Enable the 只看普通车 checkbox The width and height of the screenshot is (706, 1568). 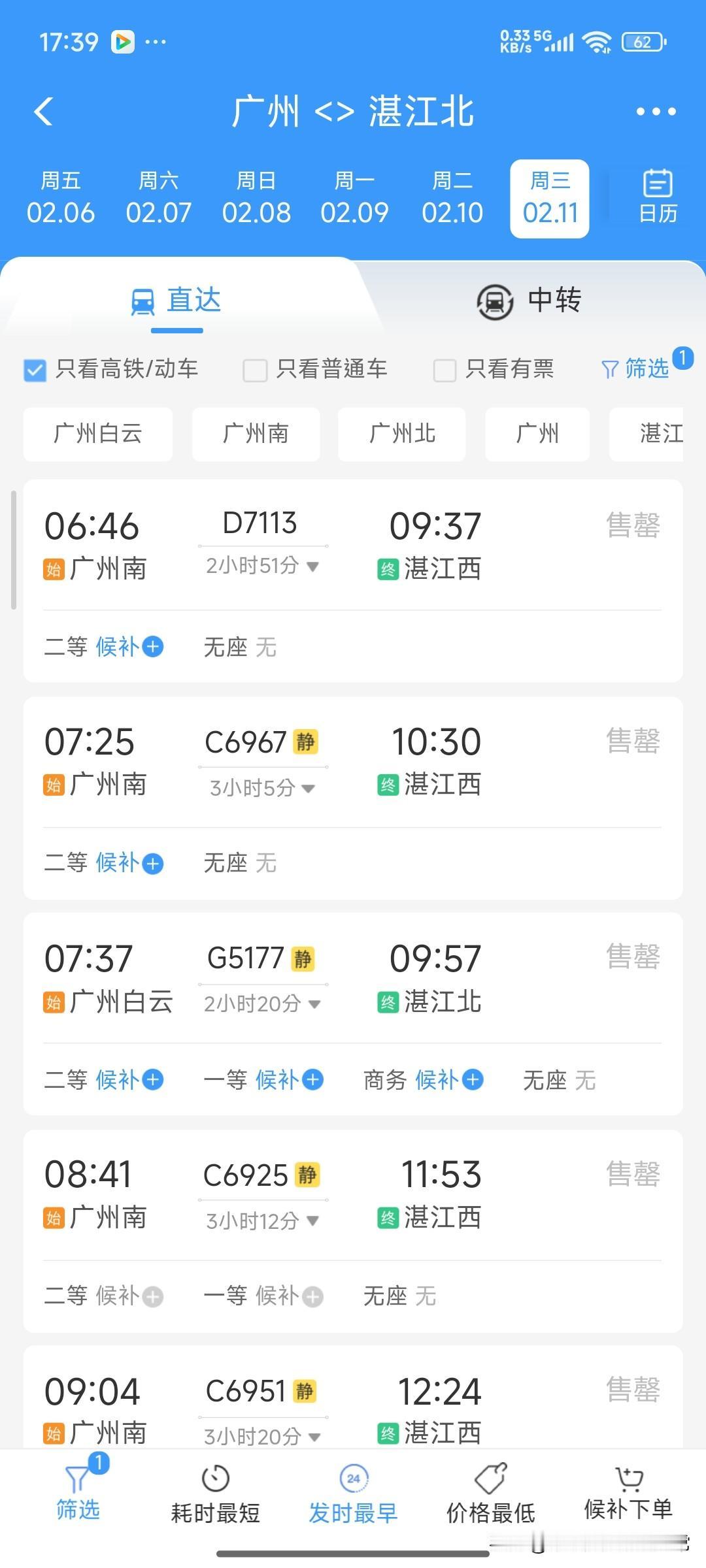255,369
